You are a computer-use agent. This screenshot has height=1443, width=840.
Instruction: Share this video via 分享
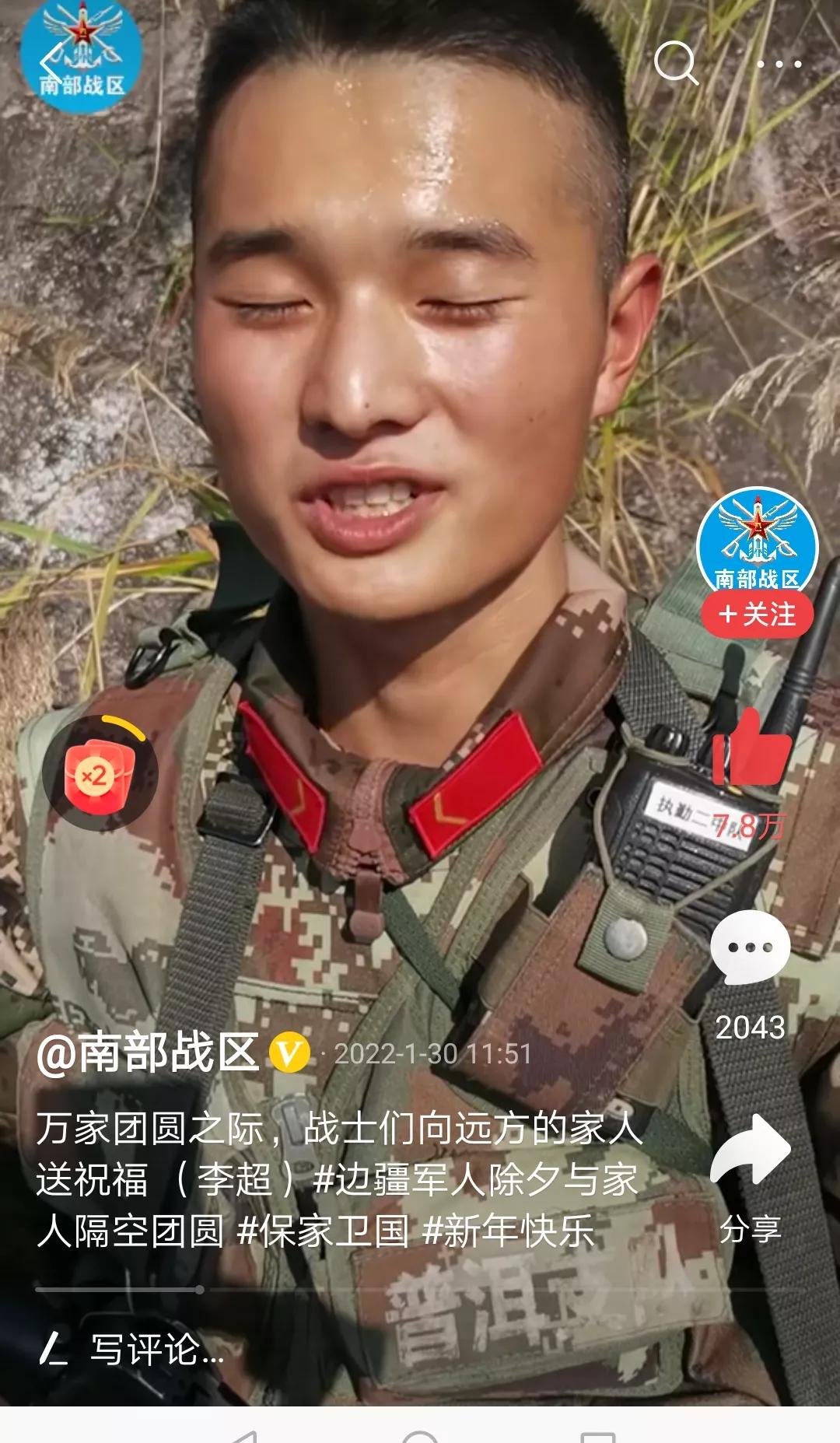[x=751, y=1151]
